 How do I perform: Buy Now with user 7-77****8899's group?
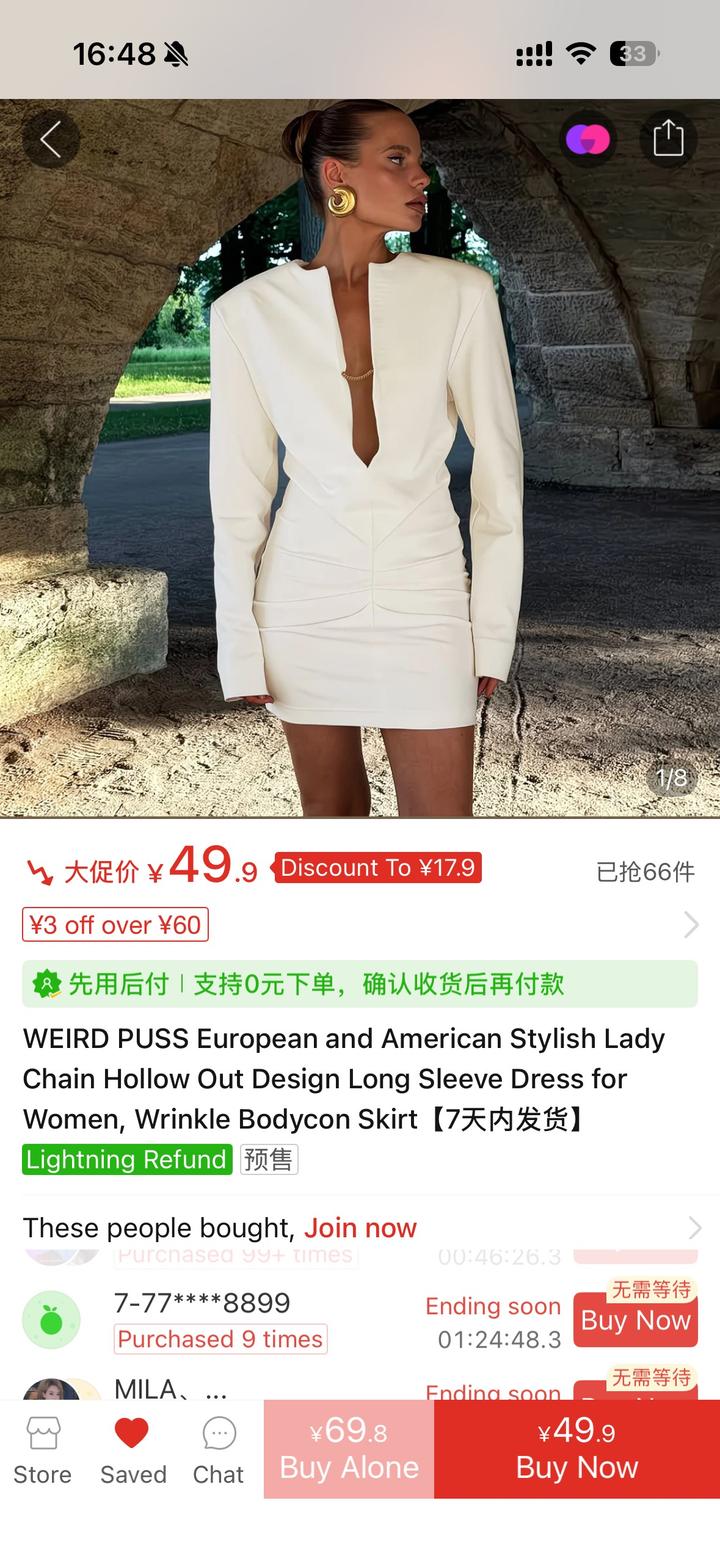[635, 1320]
